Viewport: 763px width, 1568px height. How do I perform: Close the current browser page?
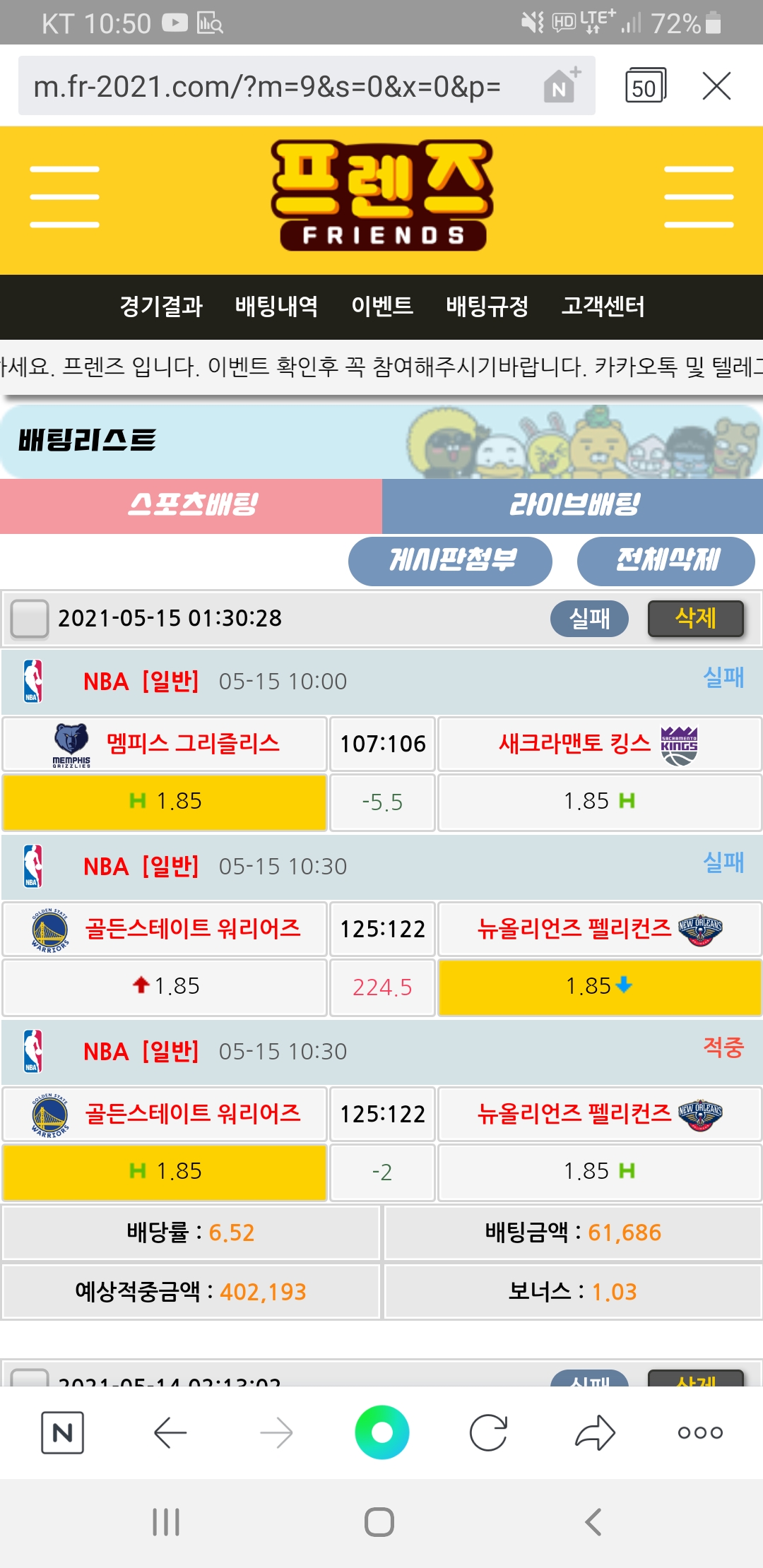click(x=716, y=86)
